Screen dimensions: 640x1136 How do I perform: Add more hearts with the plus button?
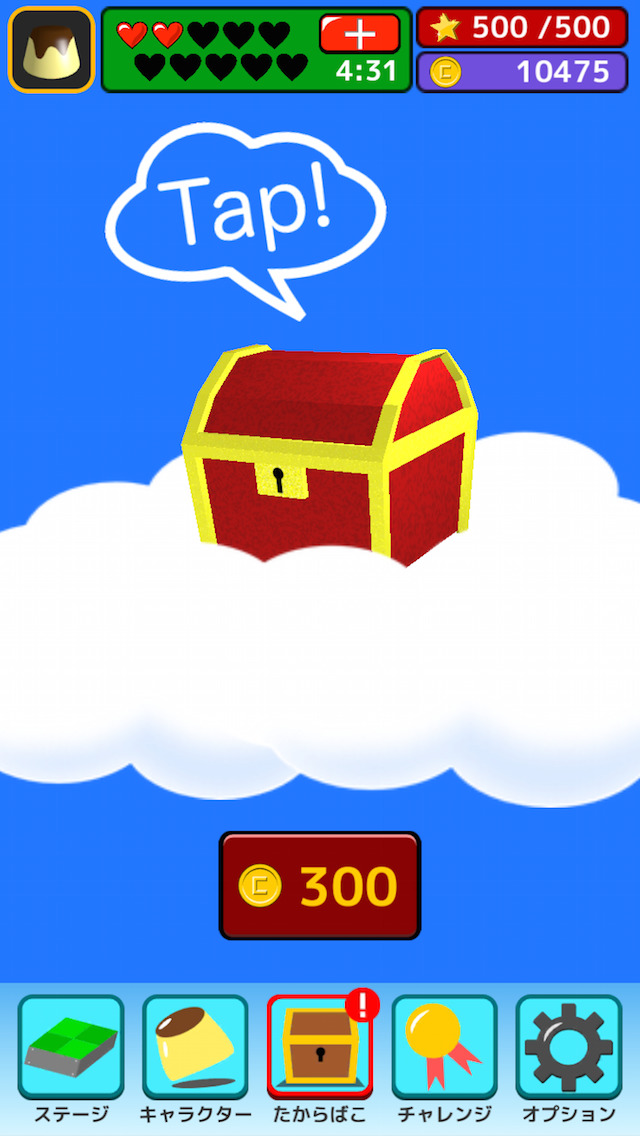click(x=360, y=33)
